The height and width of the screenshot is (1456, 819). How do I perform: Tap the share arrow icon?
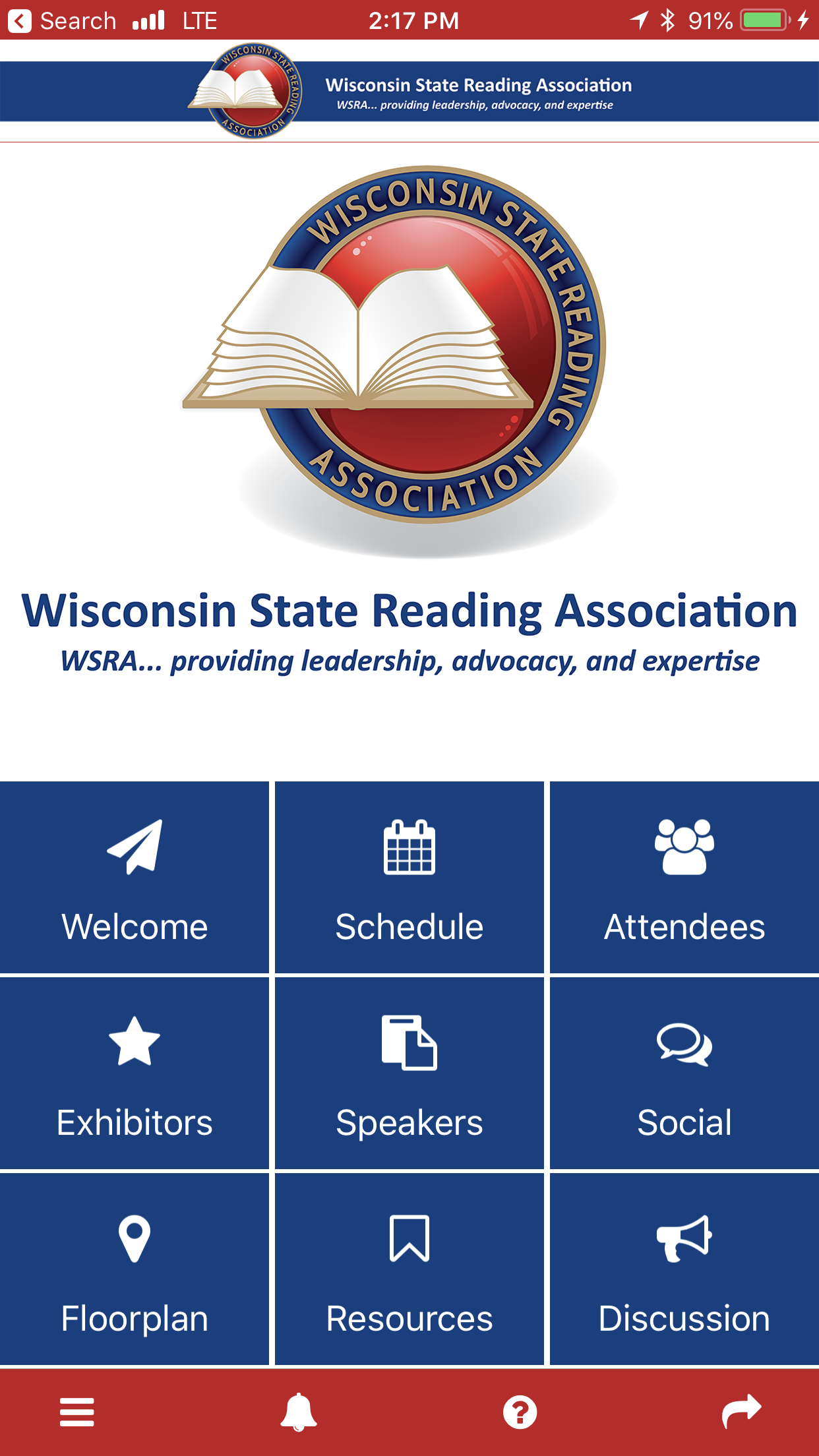(x=741, y=1412)
